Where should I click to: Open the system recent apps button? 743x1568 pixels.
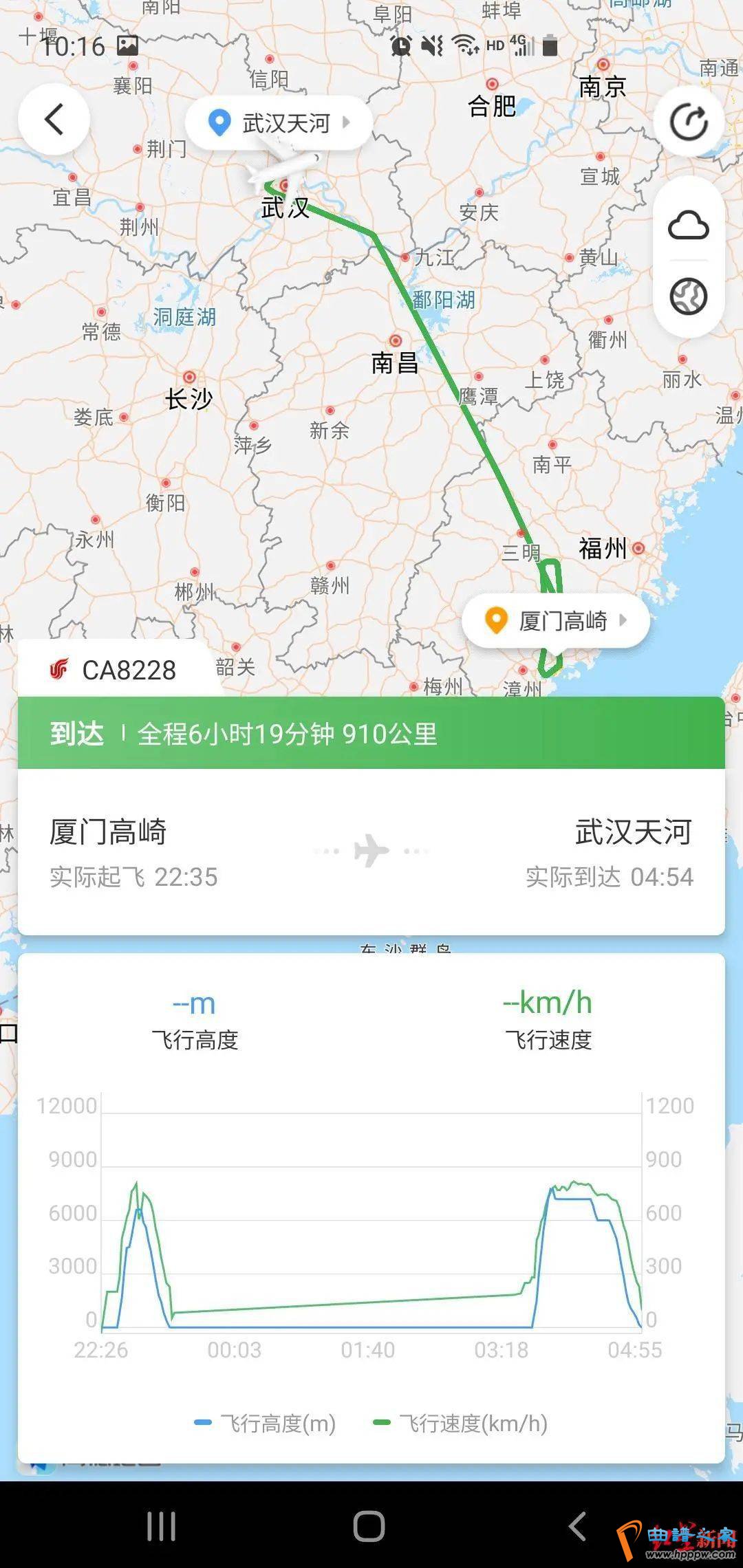pos(162,1526)
